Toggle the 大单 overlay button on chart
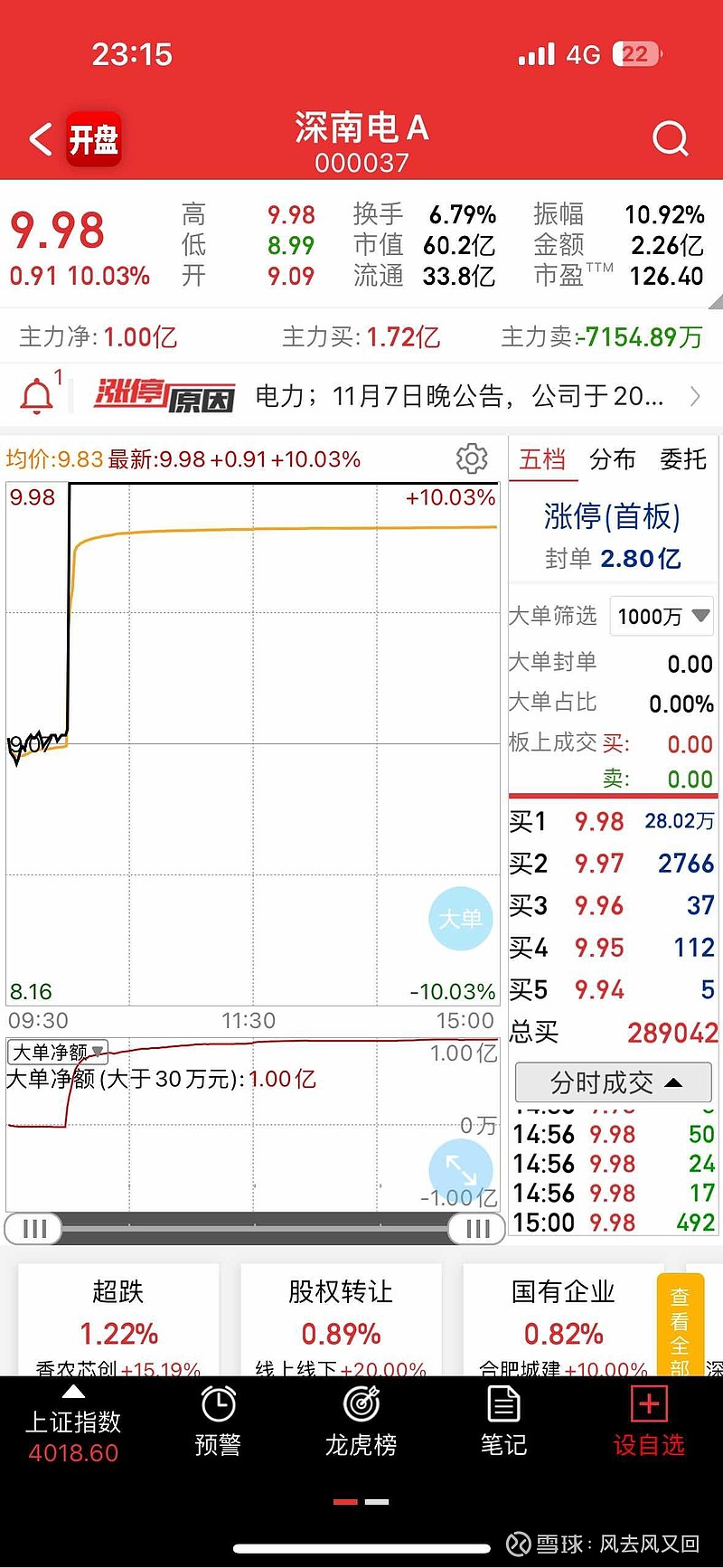This screenshot has width=723, height=1568. (461, 919)
